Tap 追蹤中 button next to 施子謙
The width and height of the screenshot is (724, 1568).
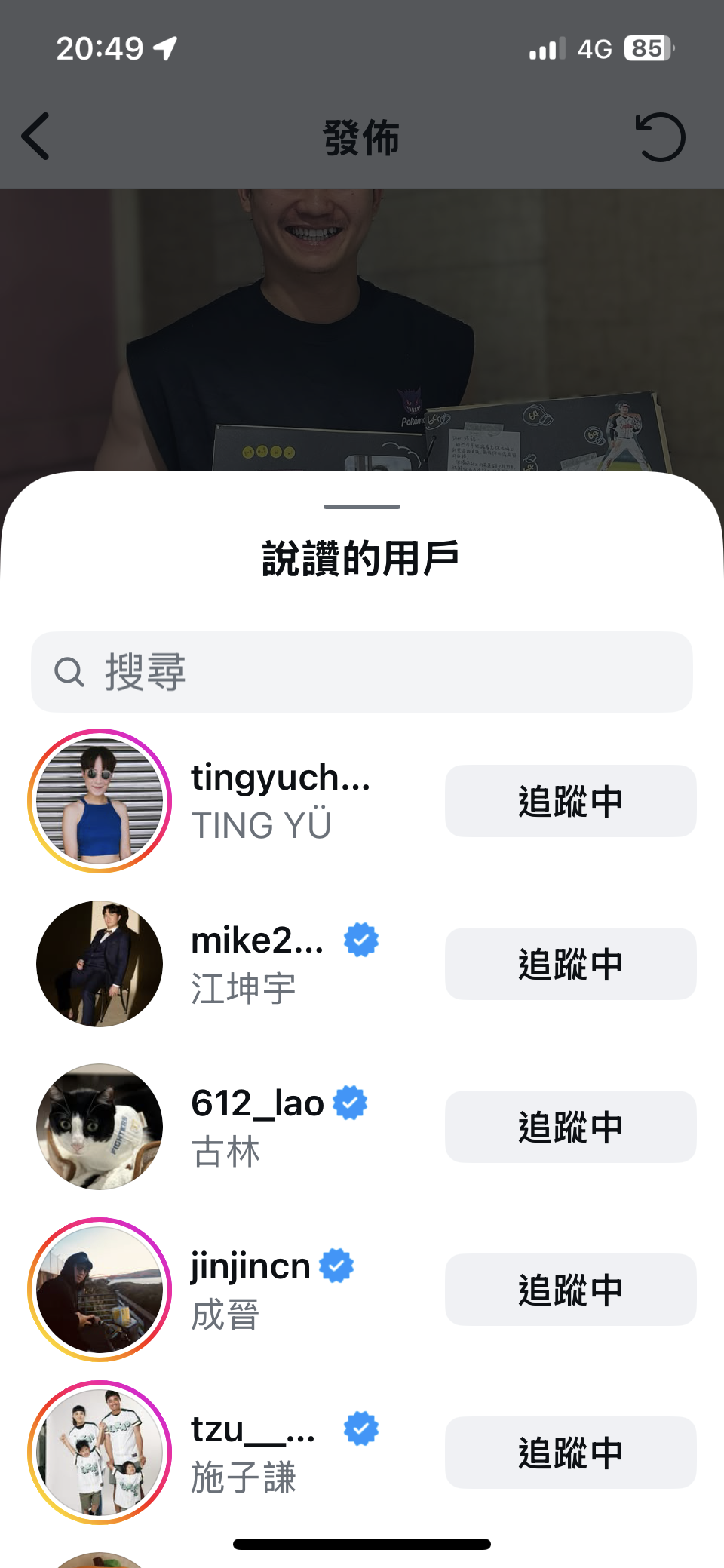(570, 1453)
